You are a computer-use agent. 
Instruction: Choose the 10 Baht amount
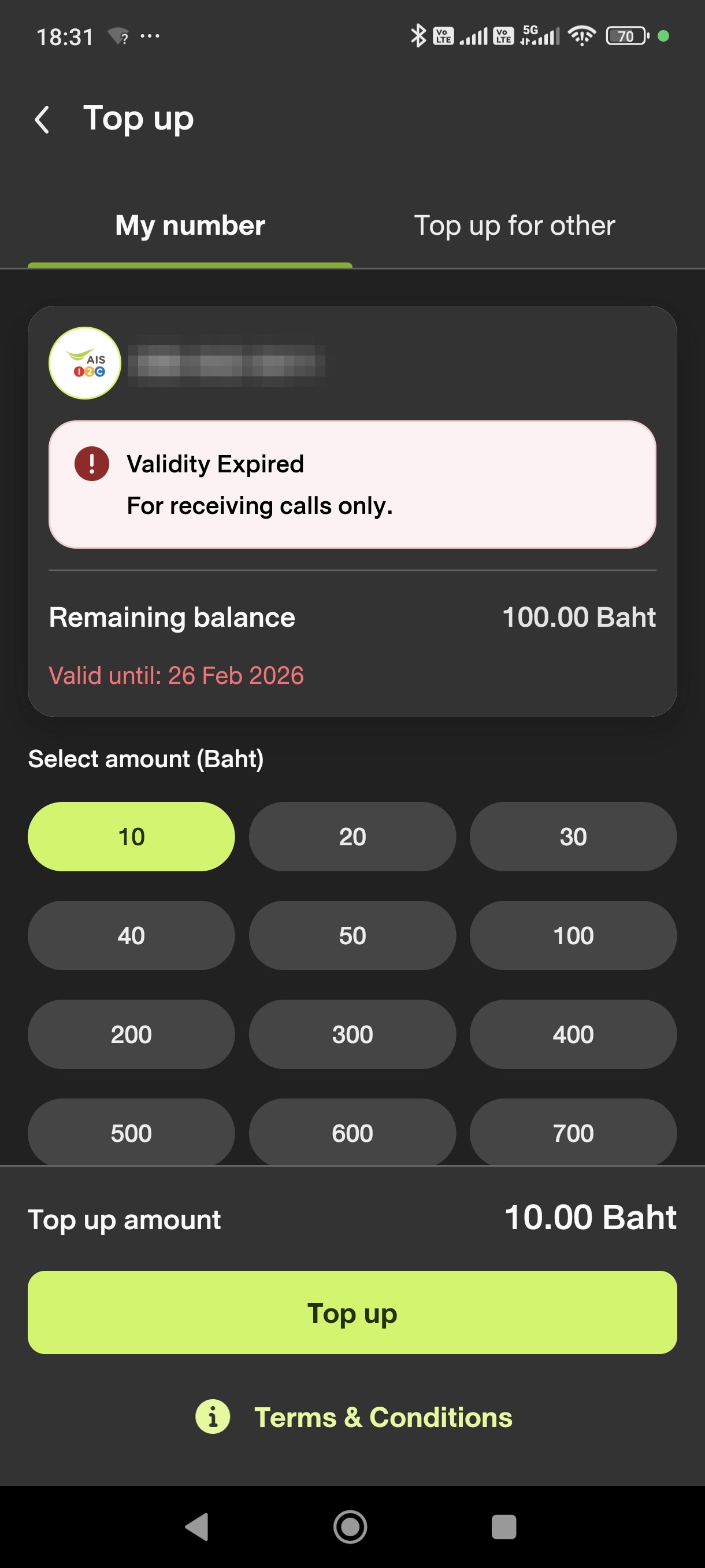point(131,837)
